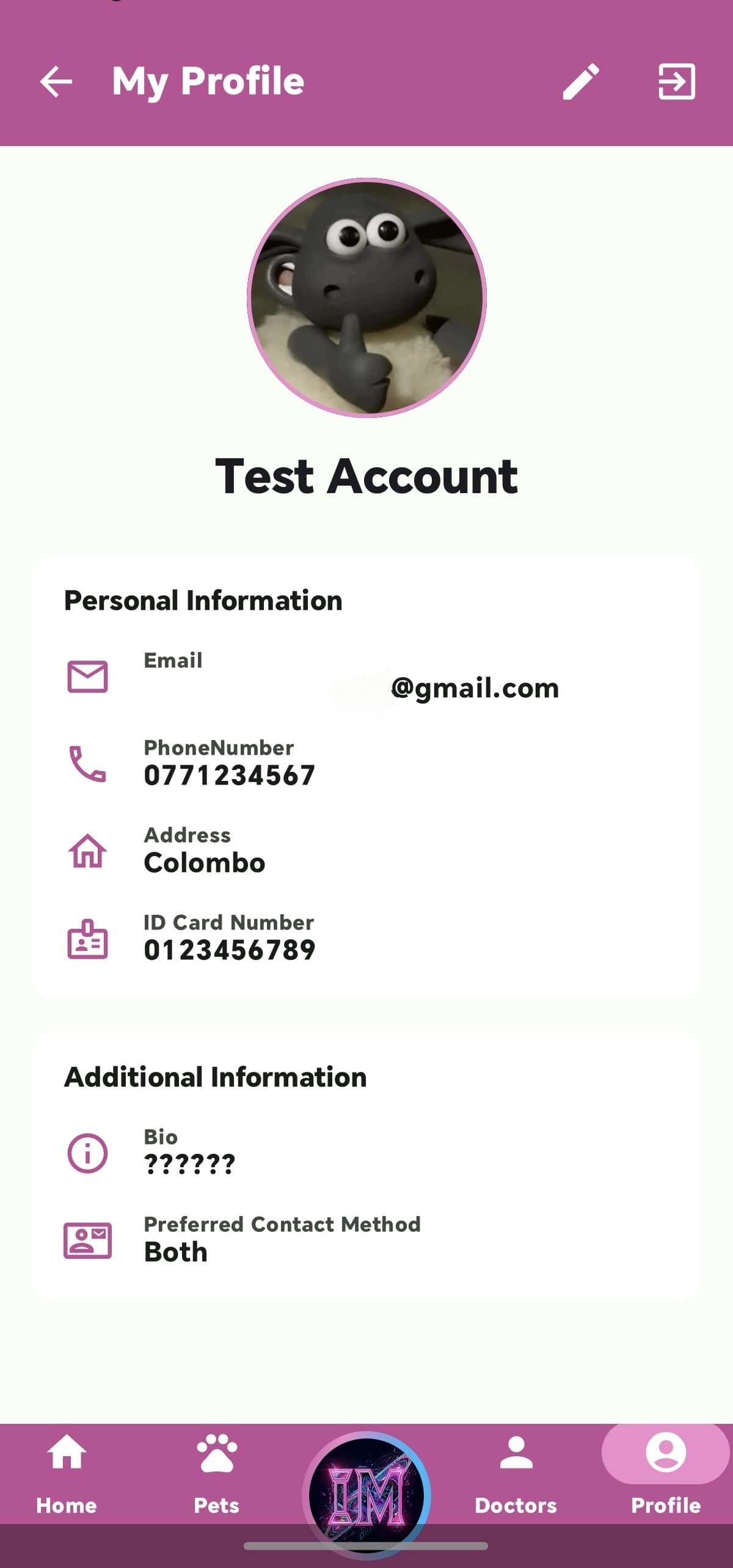The image size is (733, 1568).
Task: Tap the center IM logo button
Action: pyautogui.click(x=366, y=1495)
